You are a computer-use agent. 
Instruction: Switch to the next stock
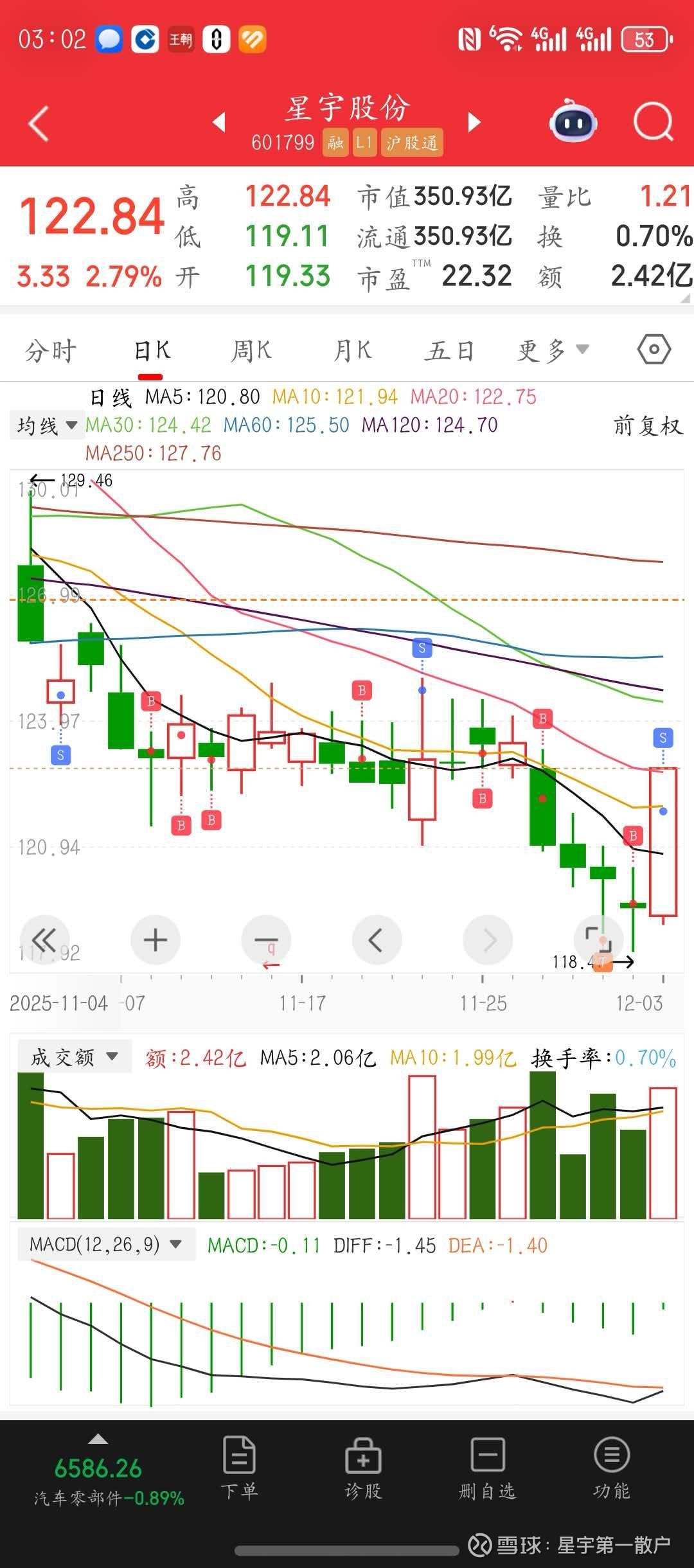coord(474,121)
